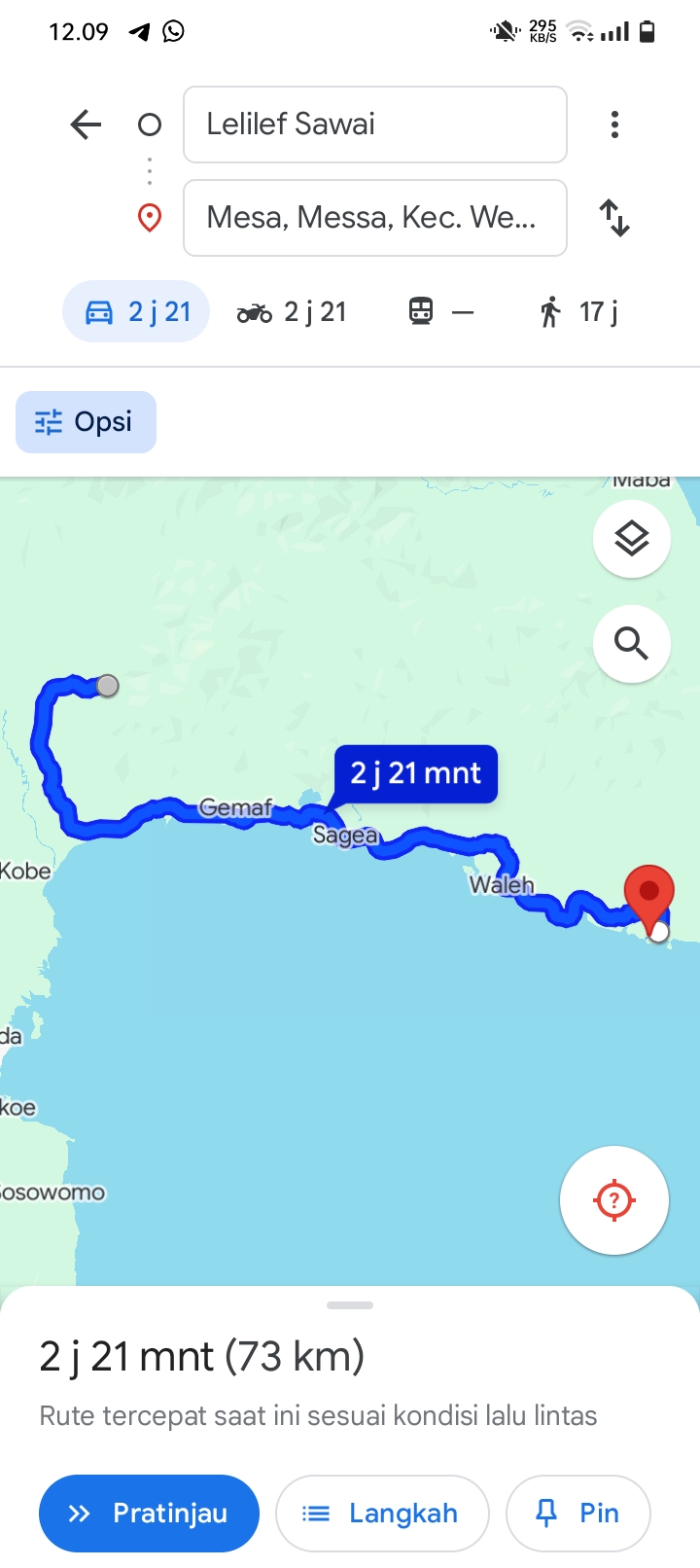Image resolution: width=700 pixels, height=1568 pixels.
Task: Open the three-dot overflow menu
Action: click(614, 125)
